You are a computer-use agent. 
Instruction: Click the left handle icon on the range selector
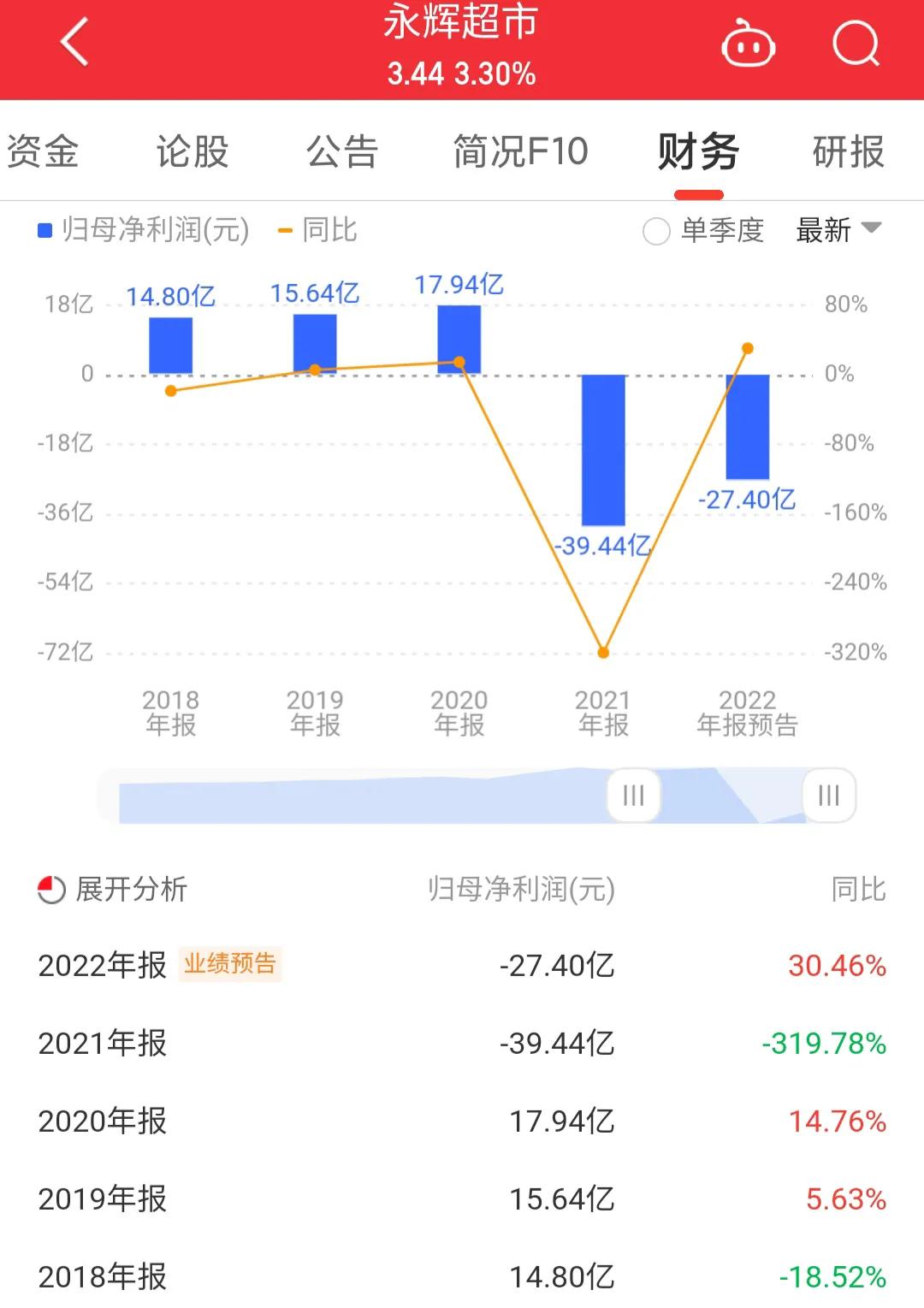pyautogui.click(x=632, y=796)
